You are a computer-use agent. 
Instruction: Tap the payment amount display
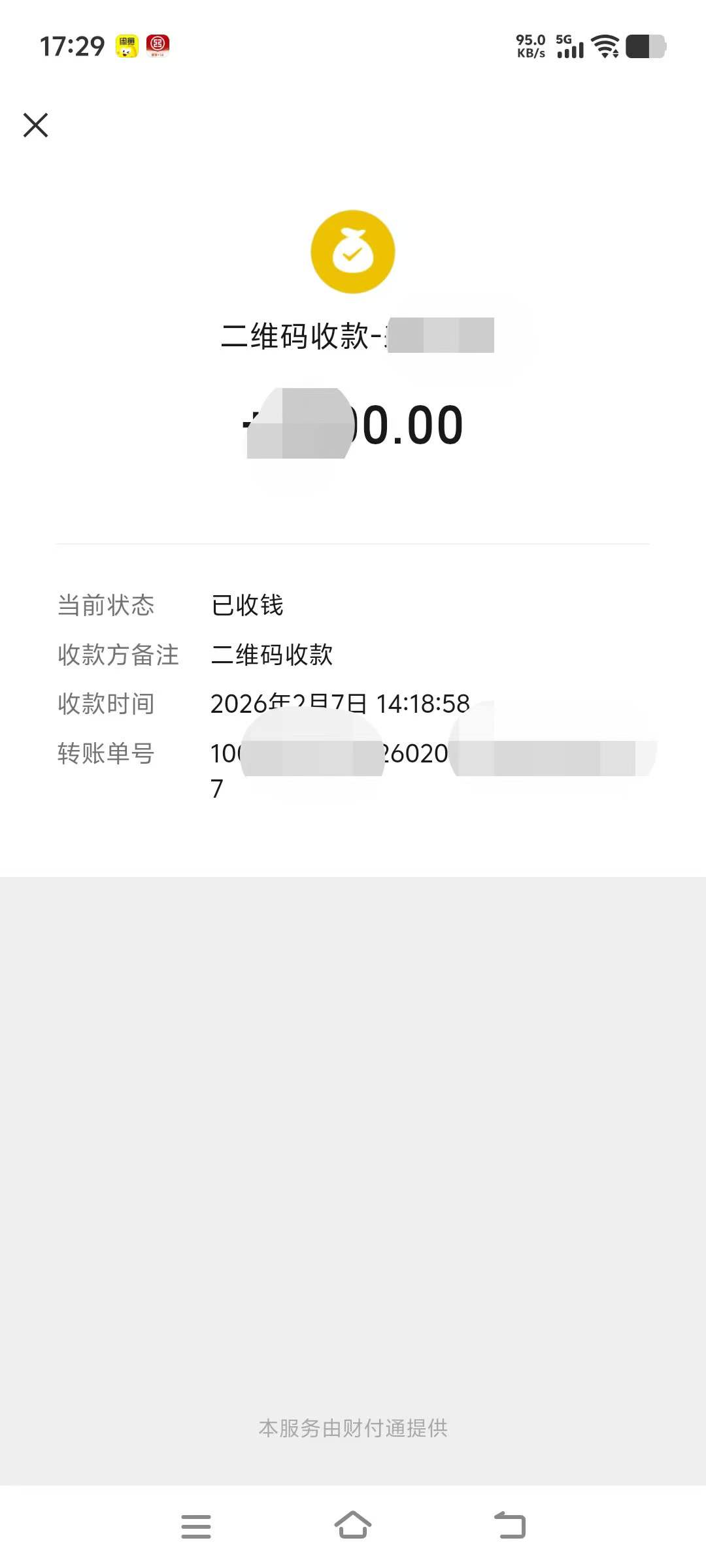pyautogui.click(x=352, y=425)
